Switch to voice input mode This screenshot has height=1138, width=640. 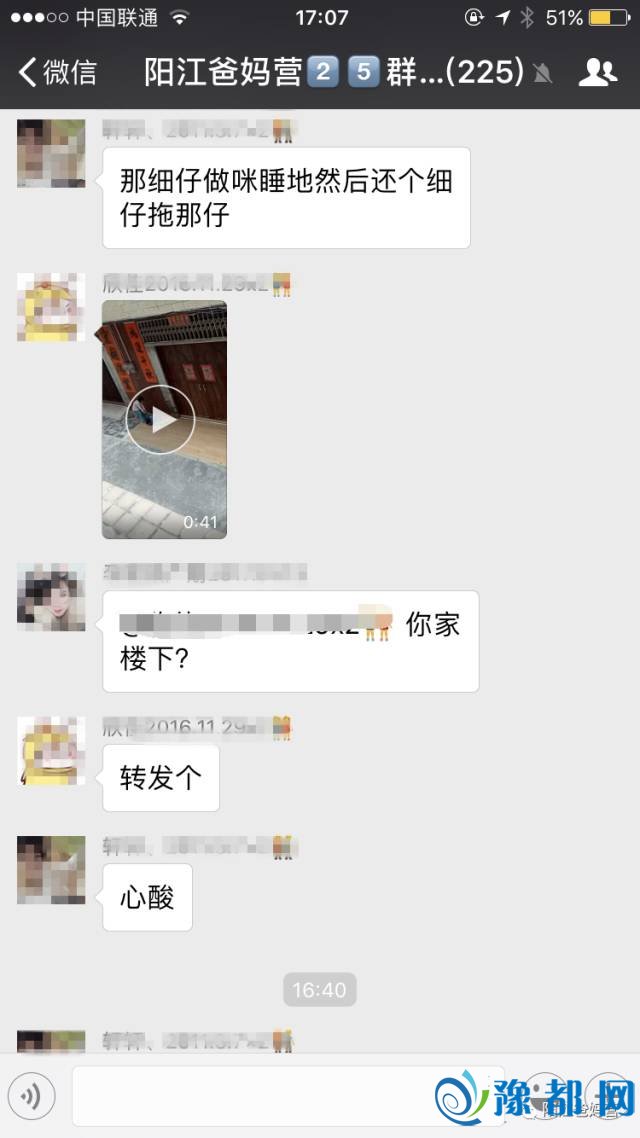[x=31, y=1097]
